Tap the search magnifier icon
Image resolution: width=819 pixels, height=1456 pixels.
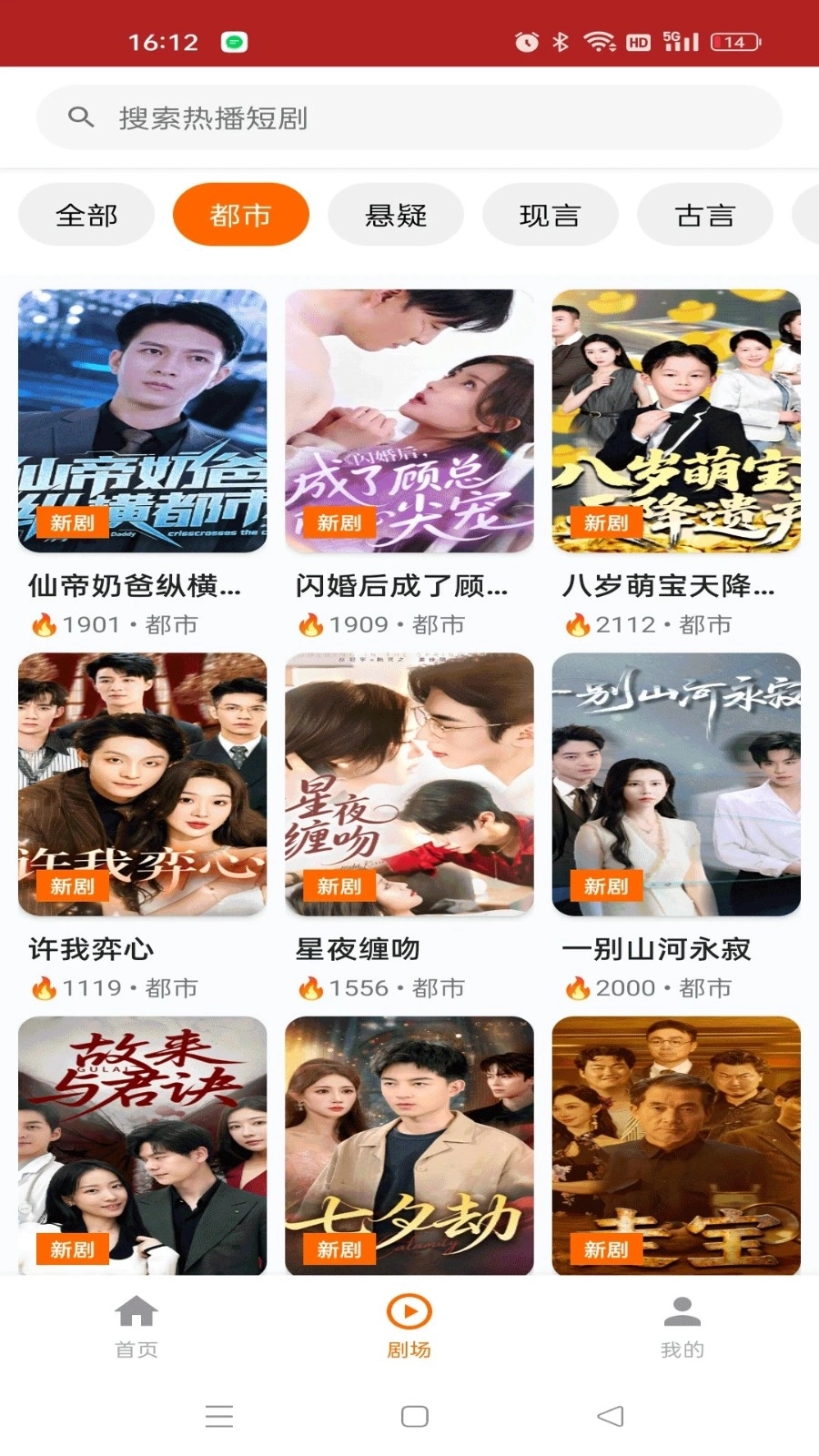pos(83,117)
